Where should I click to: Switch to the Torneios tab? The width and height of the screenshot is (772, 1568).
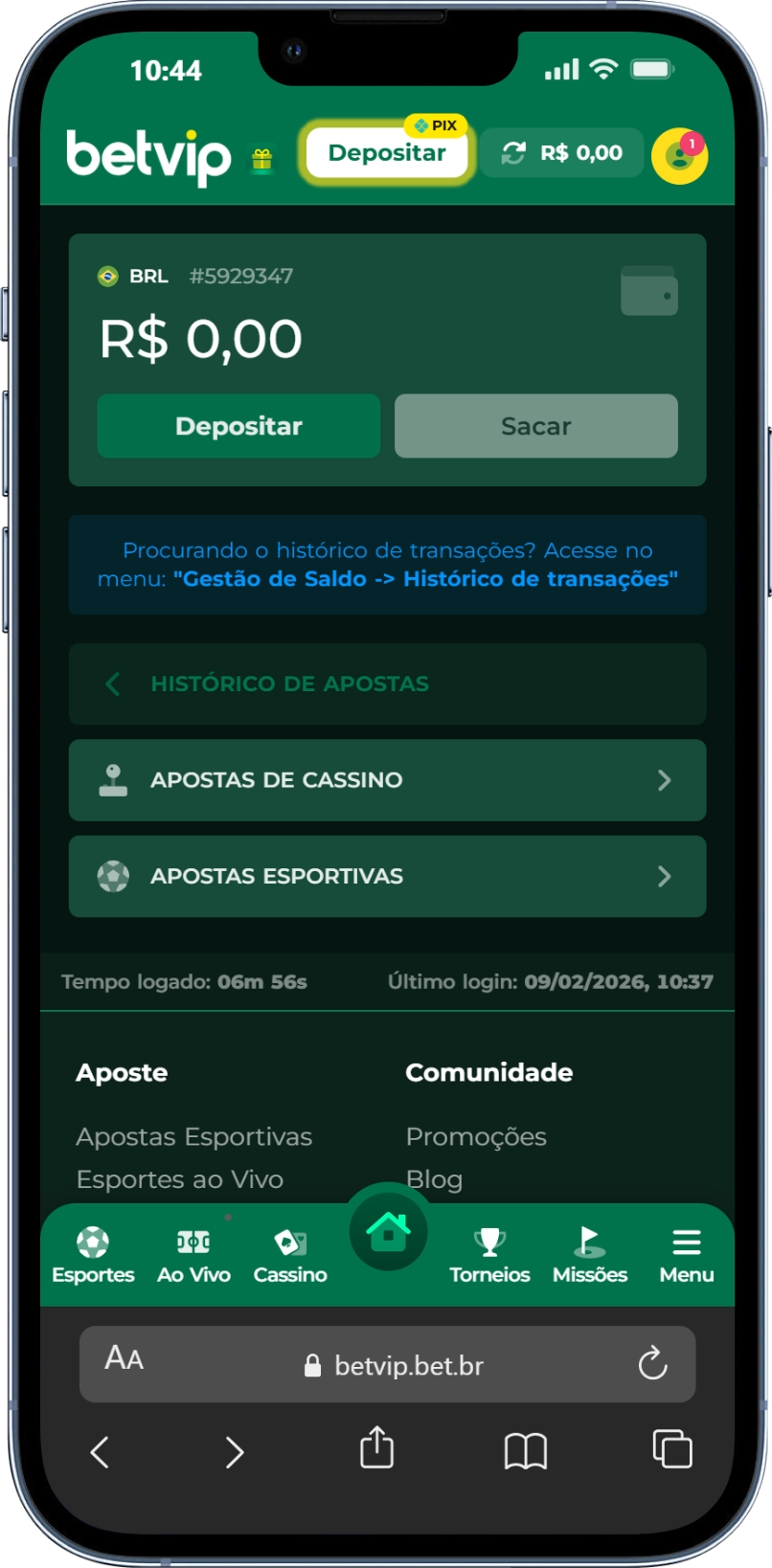[489, 1255]
